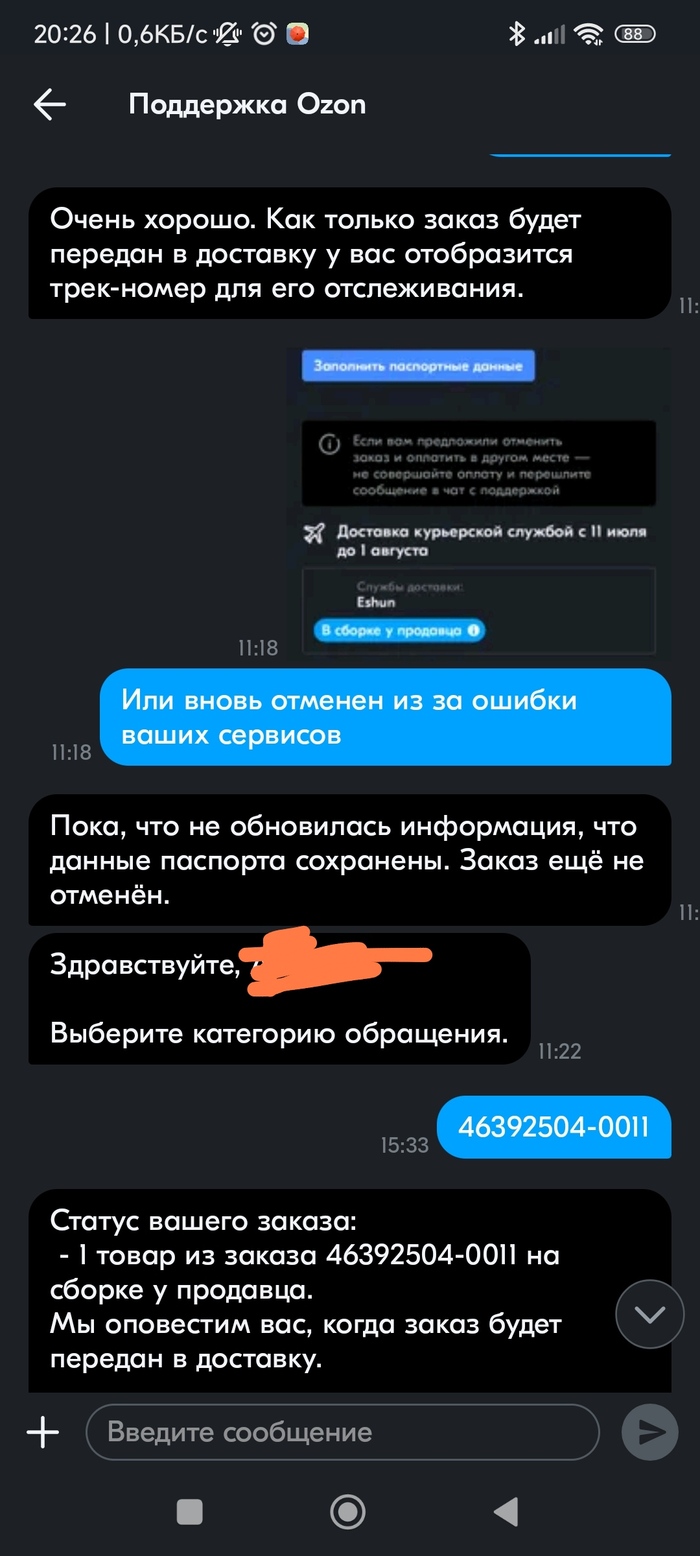
Task: Tap the attachment plus icon
Action: pyautogui.click(x=42, y=1432)
